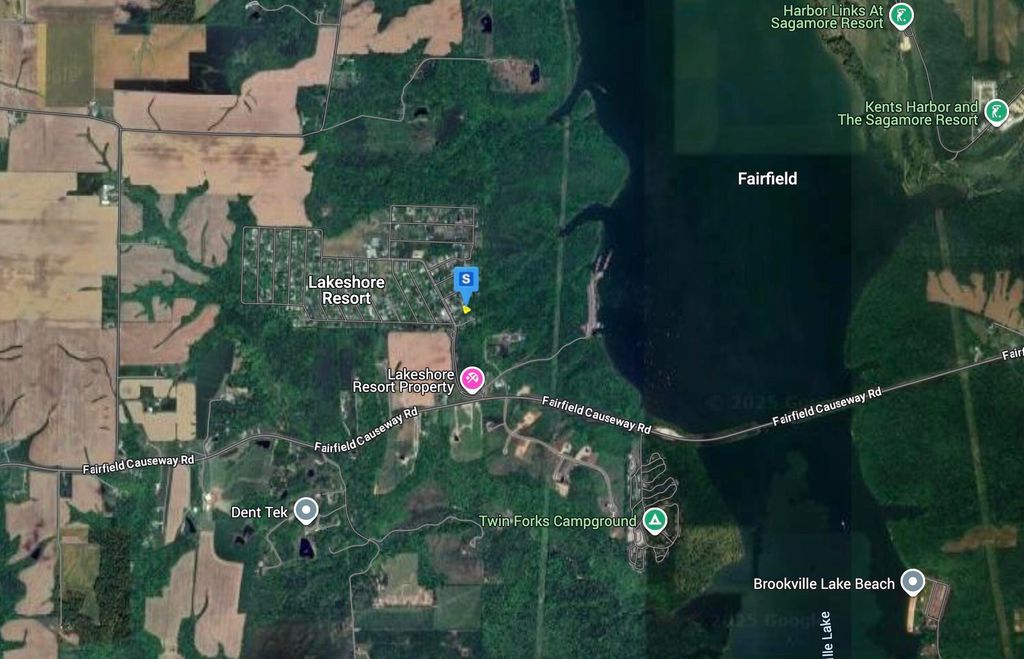Open the Brookville Lake Beach marker
Viewport: 1024px width, 659px height.
[912, 582]
